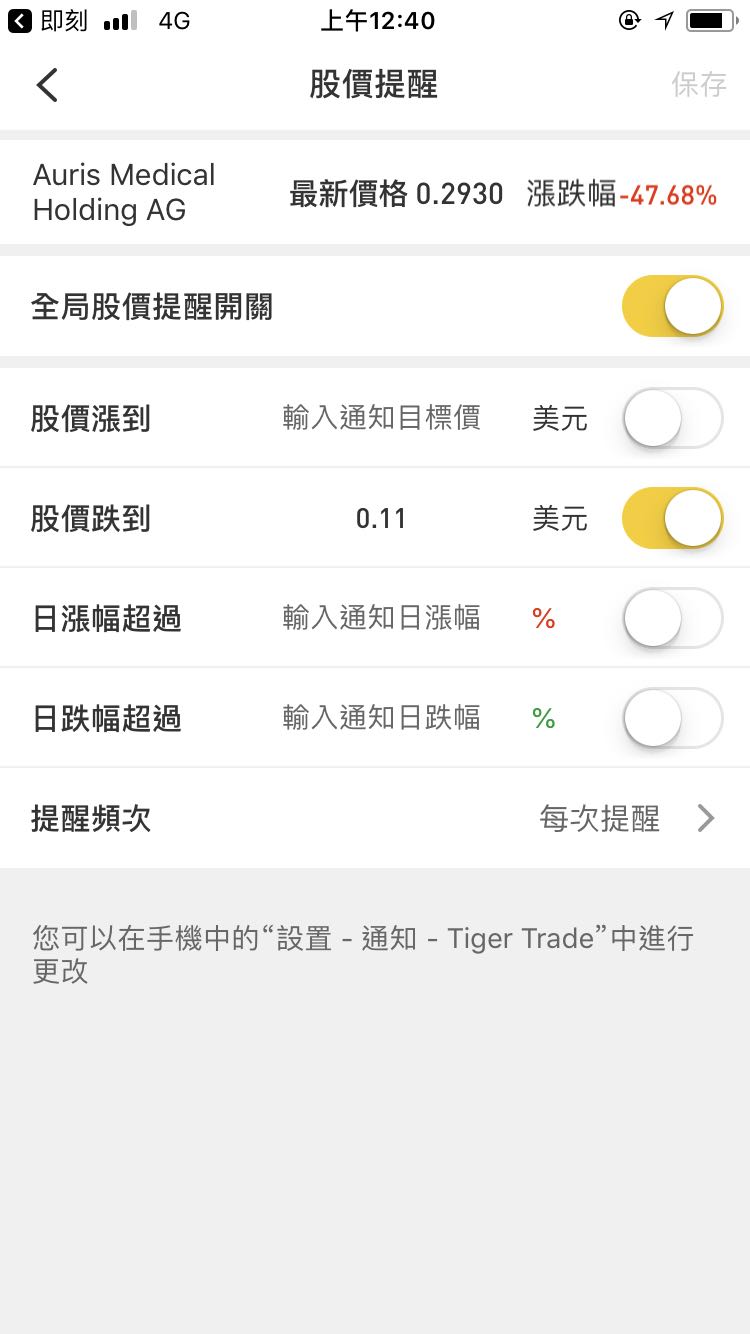
Task: Return to 即刻 app via status bar
Action: pos(48,21)
